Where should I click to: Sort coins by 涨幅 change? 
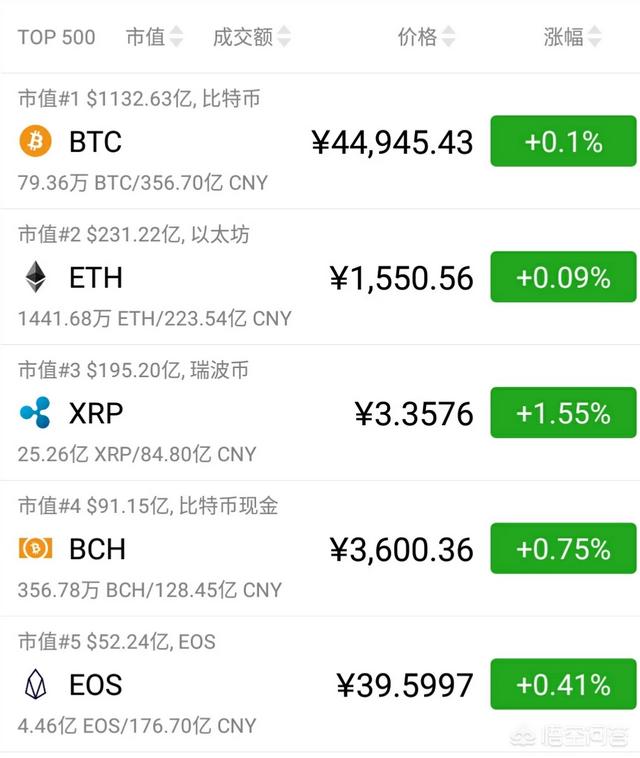pos(572,38)
